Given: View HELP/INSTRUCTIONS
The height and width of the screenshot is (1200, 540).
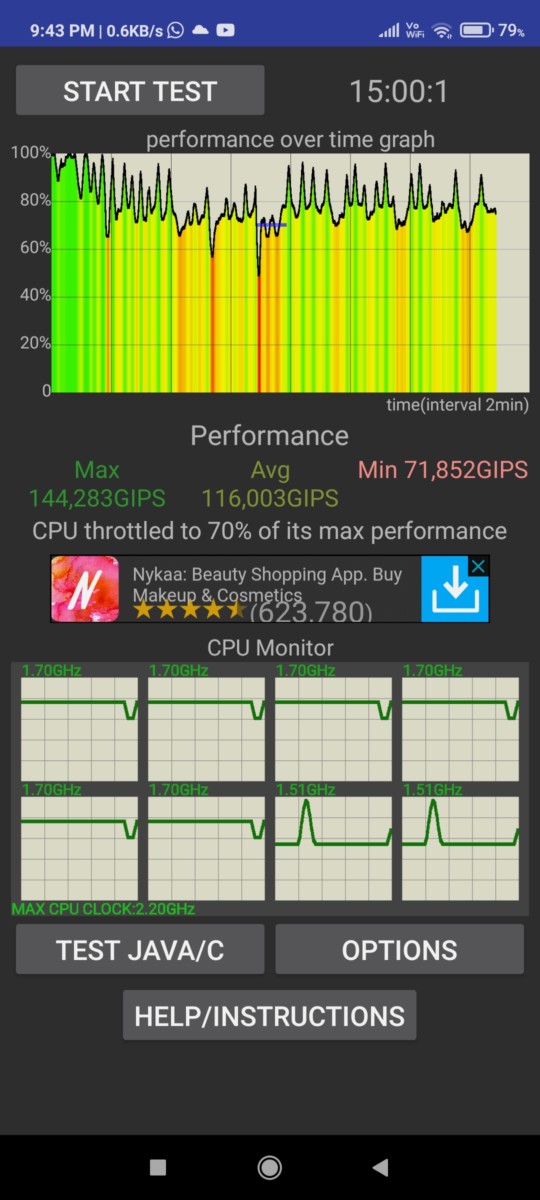Looking at the screenshot, I should (x=269, y=1016).
